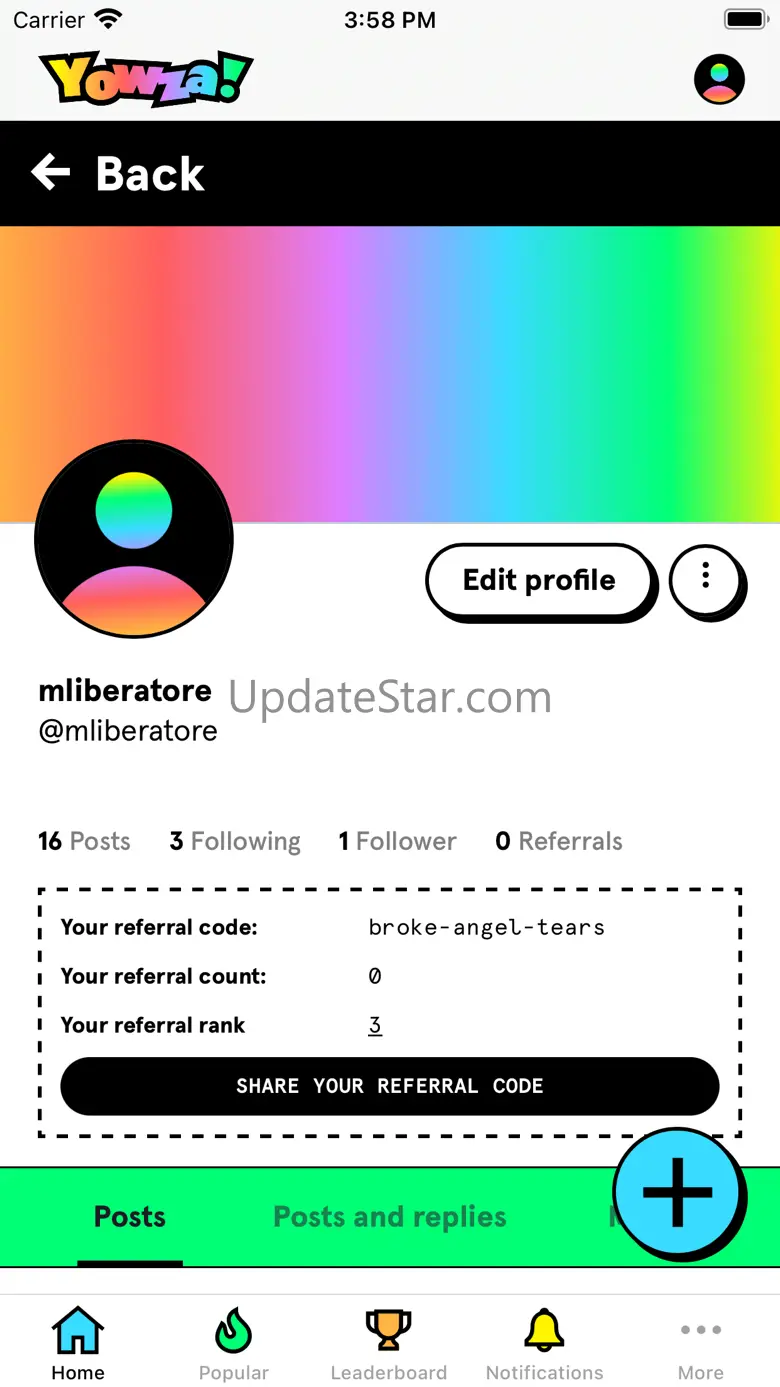Open the 0 Referrals count
Screen dimensions: 780x1387
tap(558, 841)
